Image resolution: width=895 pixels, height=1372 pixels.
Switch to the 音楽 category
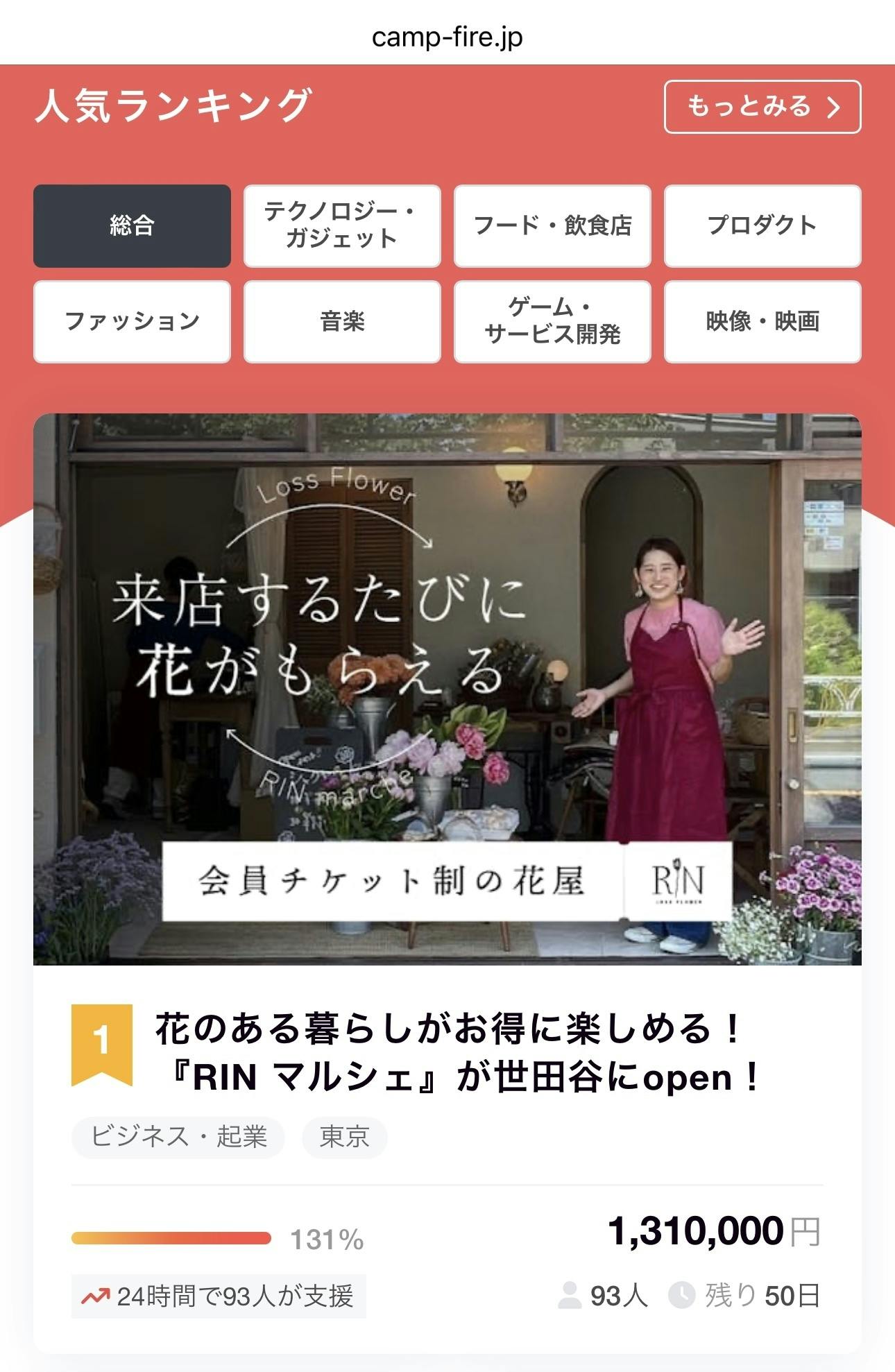(342, 322)
